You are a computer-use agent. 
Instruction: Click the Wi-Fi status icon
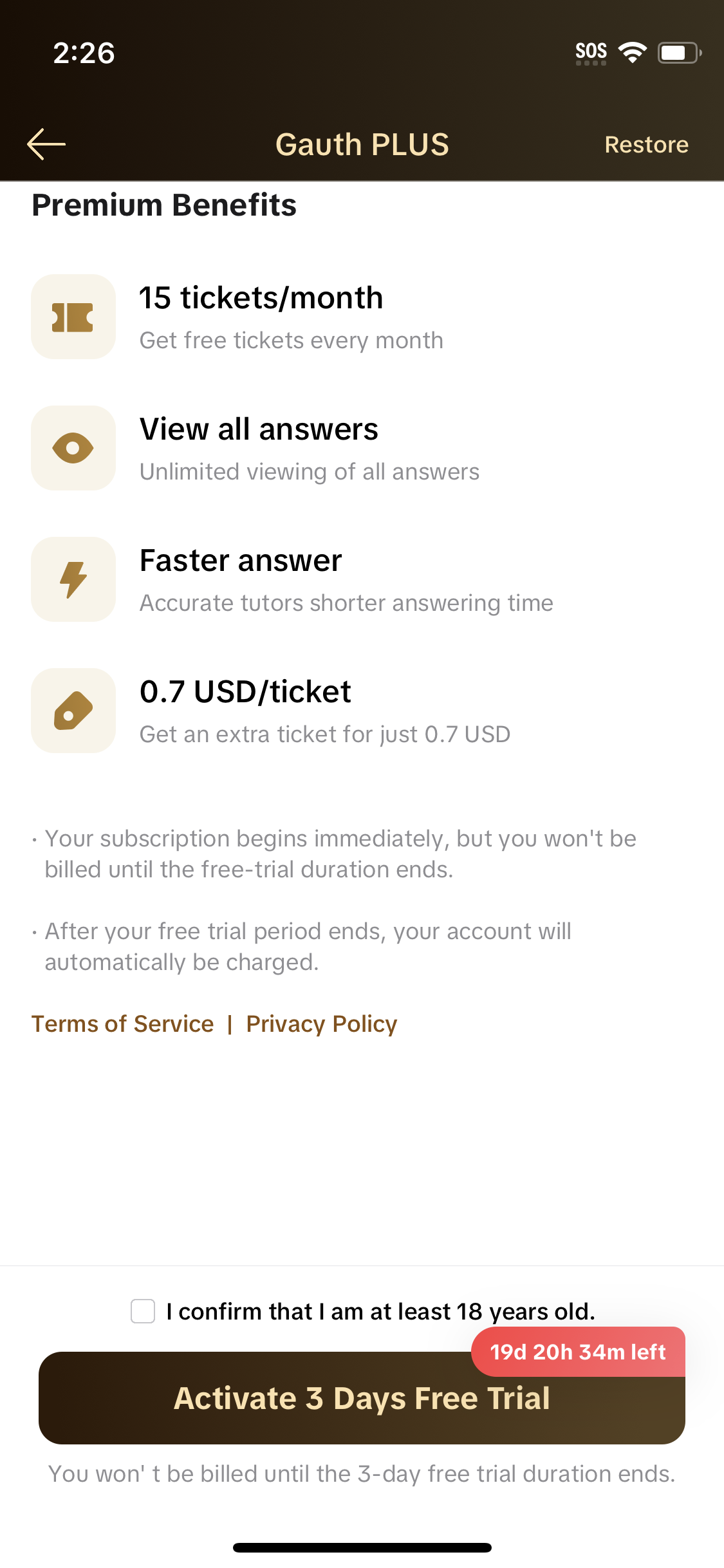coord(633,51)
